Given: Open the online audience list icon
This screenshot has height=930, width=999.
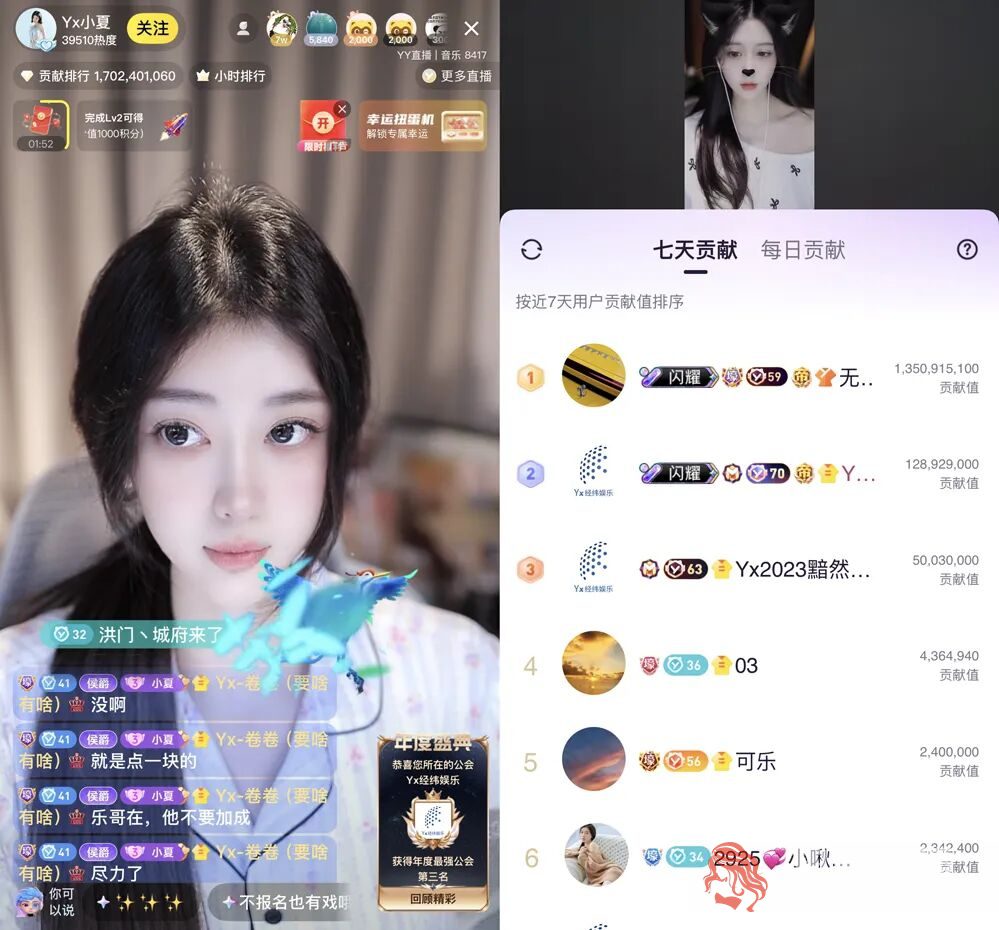Looking at the screenshot, I should pos(243,29).
